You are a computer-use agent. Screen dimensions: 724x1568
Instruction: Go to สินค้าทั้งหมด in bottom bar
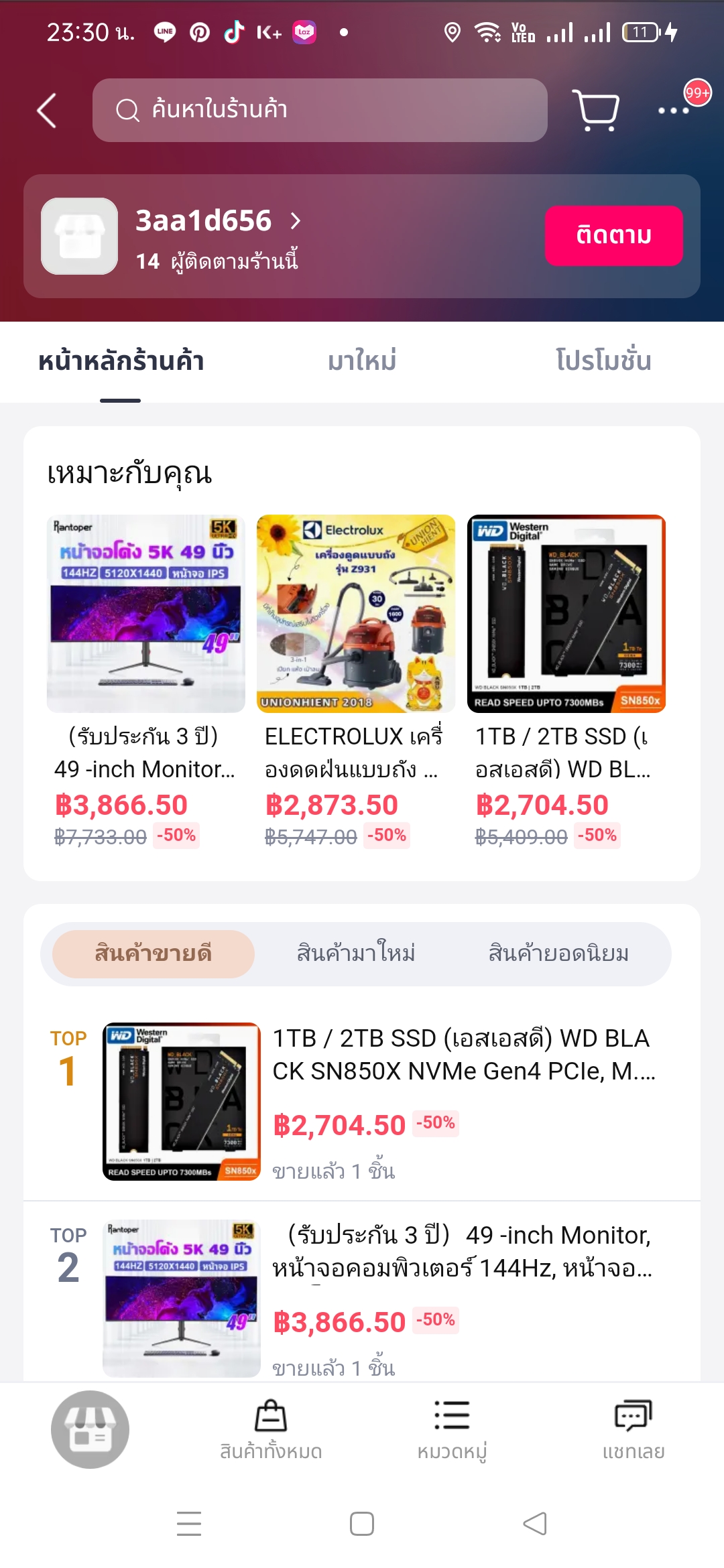(271, 1430)
